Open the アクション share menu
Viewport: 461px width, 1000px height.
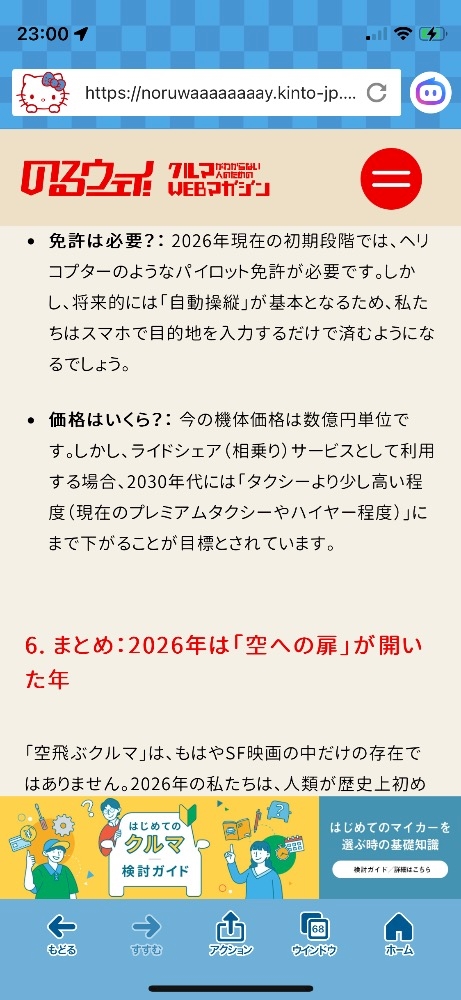231,934
